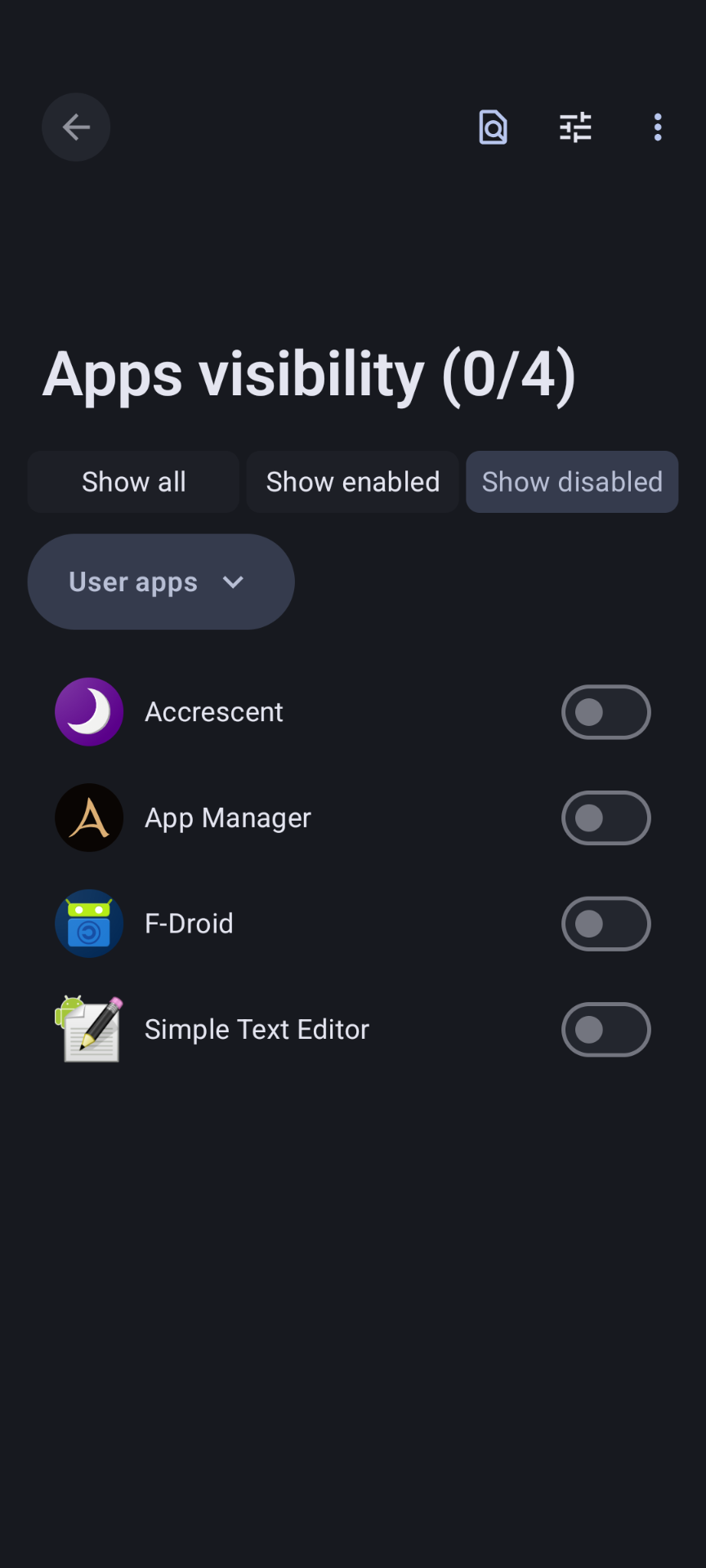The image size is (706, 1568).
Task: Turn on the F-Droid toggle
Action: pos(605,923)
